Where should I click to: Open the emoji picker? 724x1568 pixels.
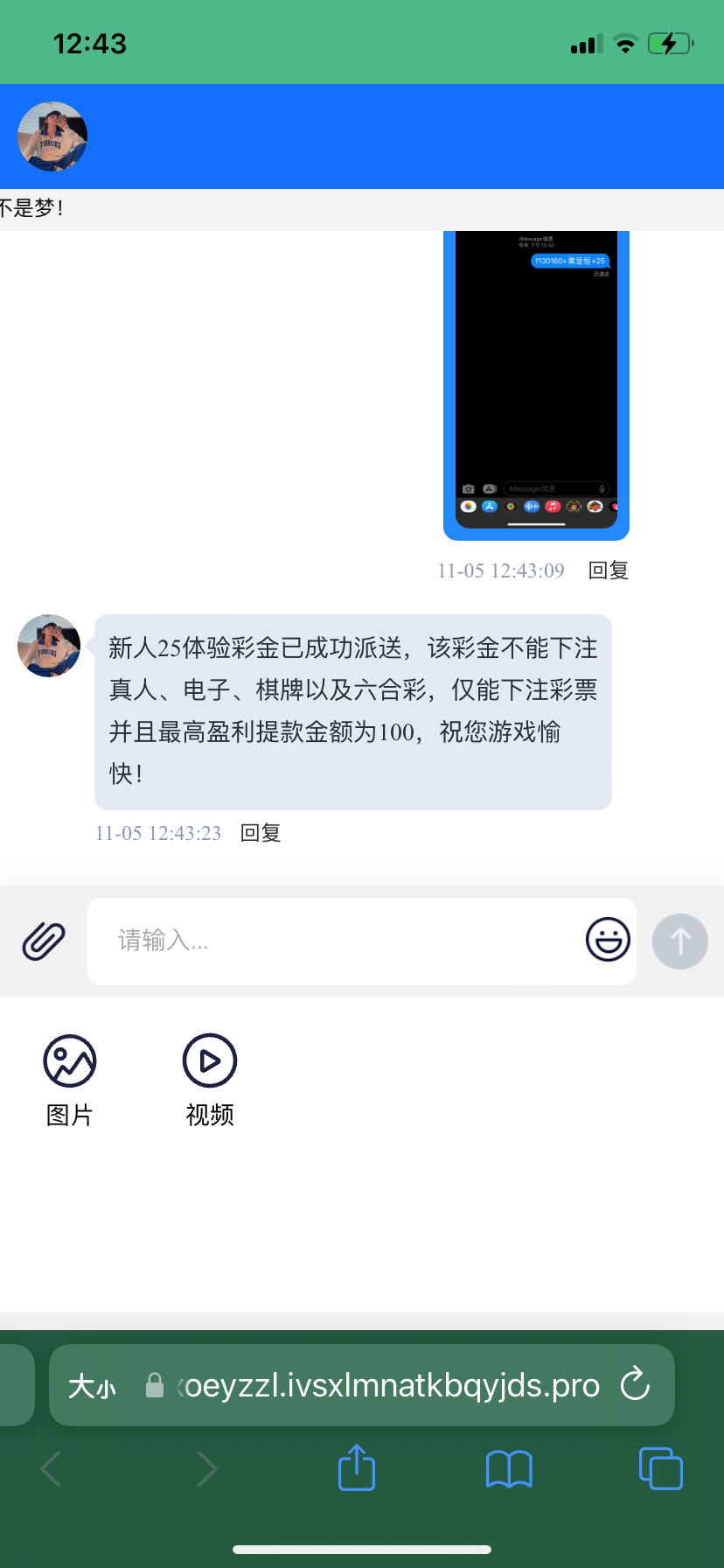[x=608, y=940]
